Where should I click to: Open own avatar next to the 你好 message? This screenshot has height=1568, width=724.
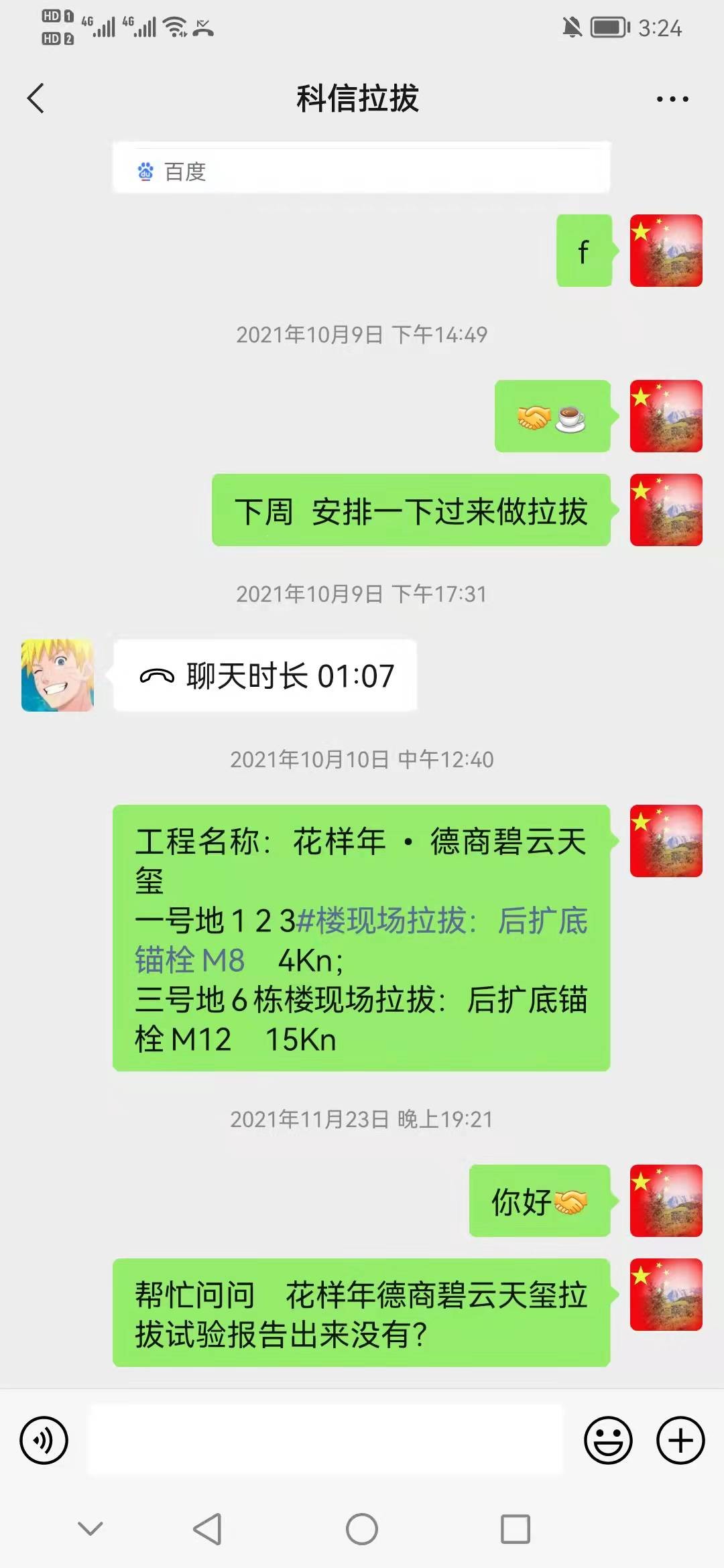666,1201
